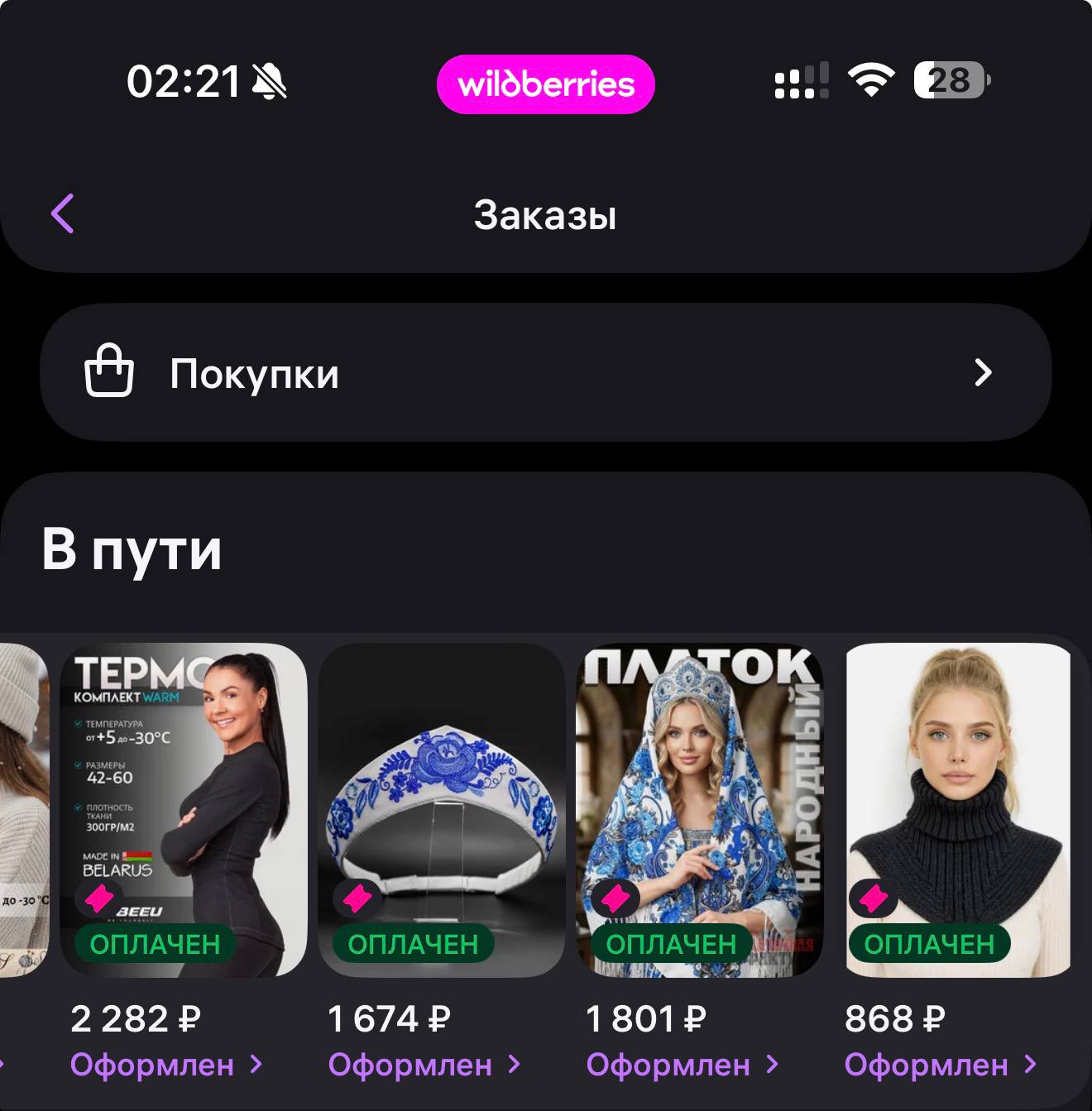Open the black knitted collar order
1092x1111 pixels.
click(958, 809)
